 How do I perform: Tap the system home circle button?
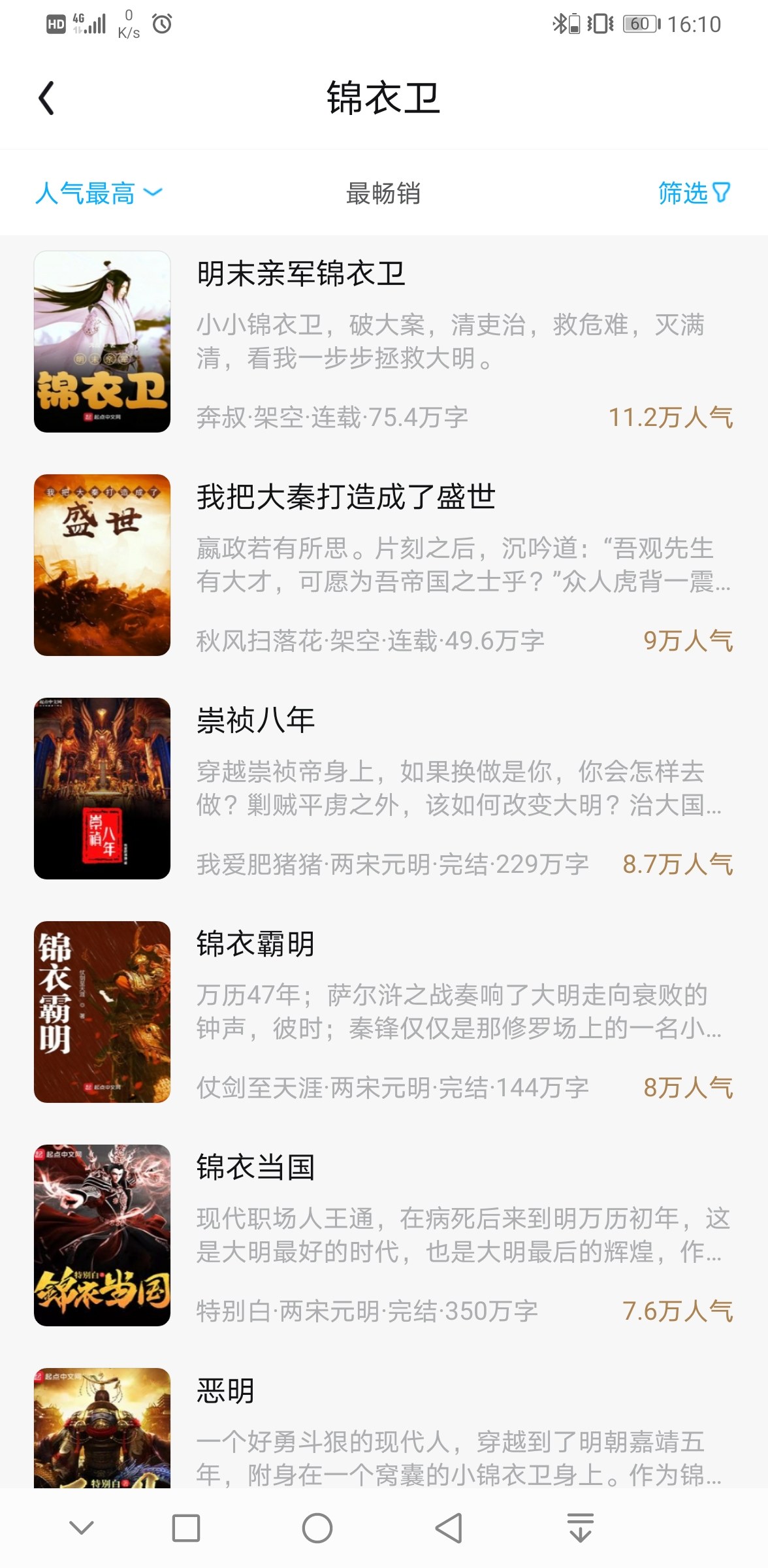tap(317, 1528)
